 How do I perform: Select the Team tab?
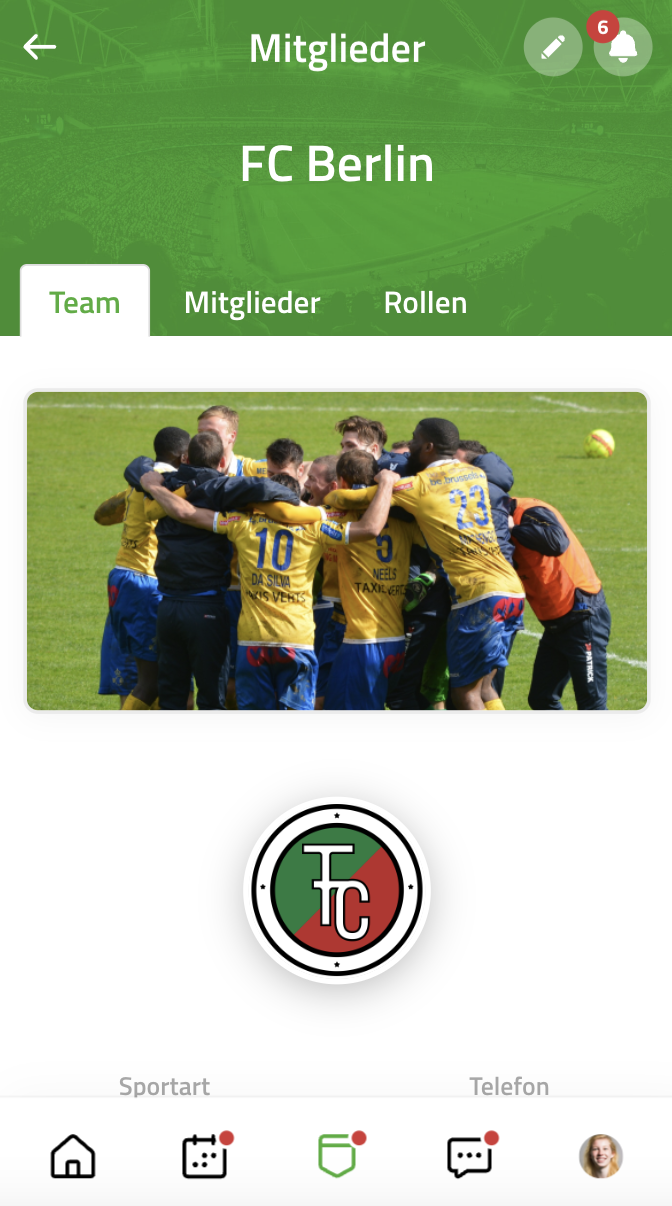(x=85, y=302)
